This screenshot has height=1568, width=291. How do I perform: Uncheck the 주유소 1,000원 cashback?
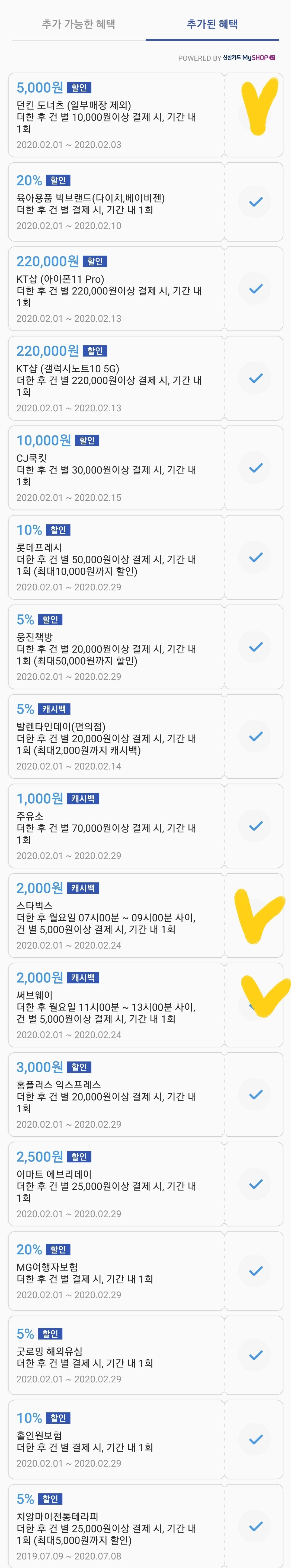point(255,825)
